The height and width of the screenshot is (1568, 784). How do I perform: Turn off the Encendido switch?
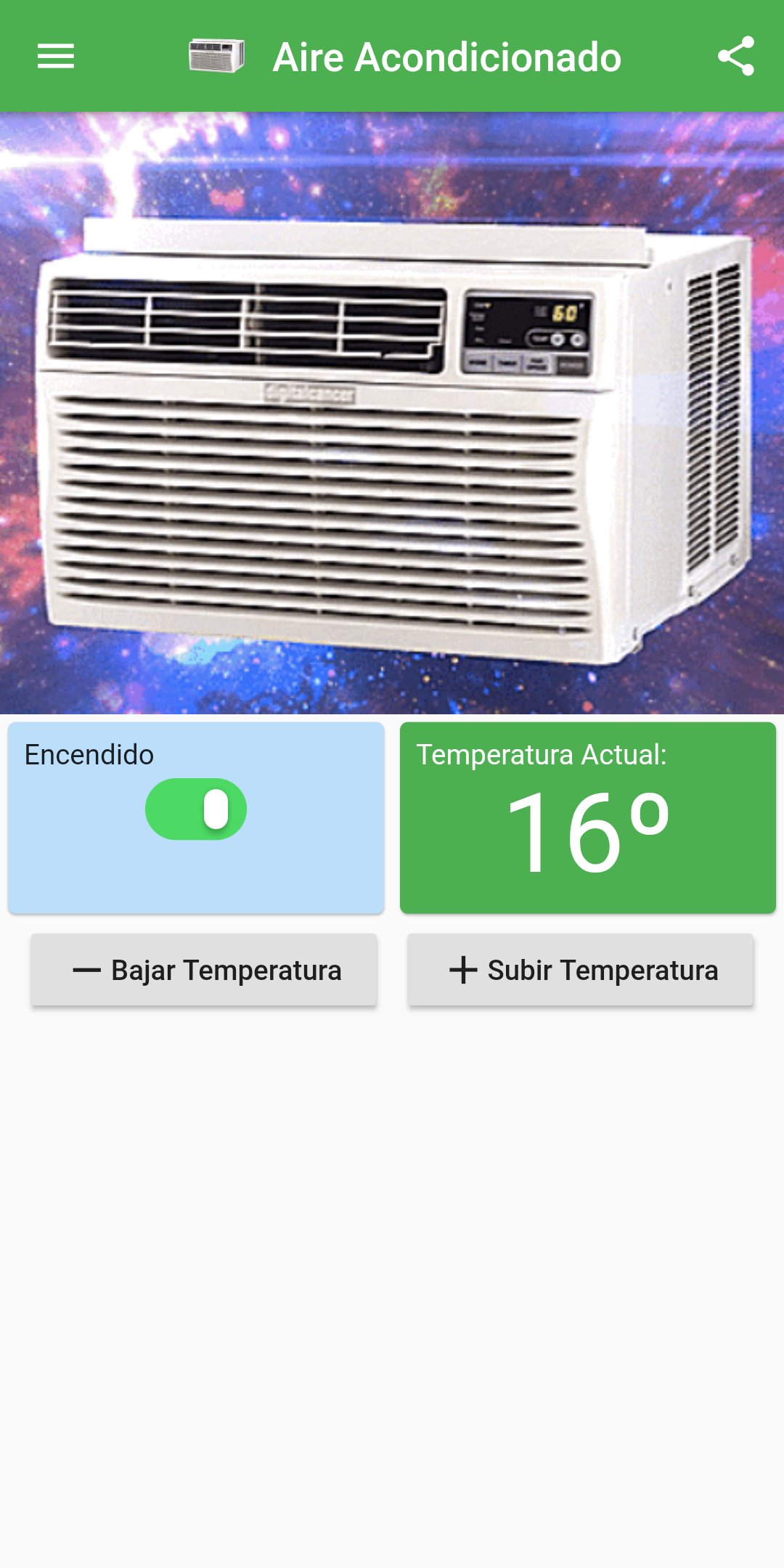pos(196,809)
